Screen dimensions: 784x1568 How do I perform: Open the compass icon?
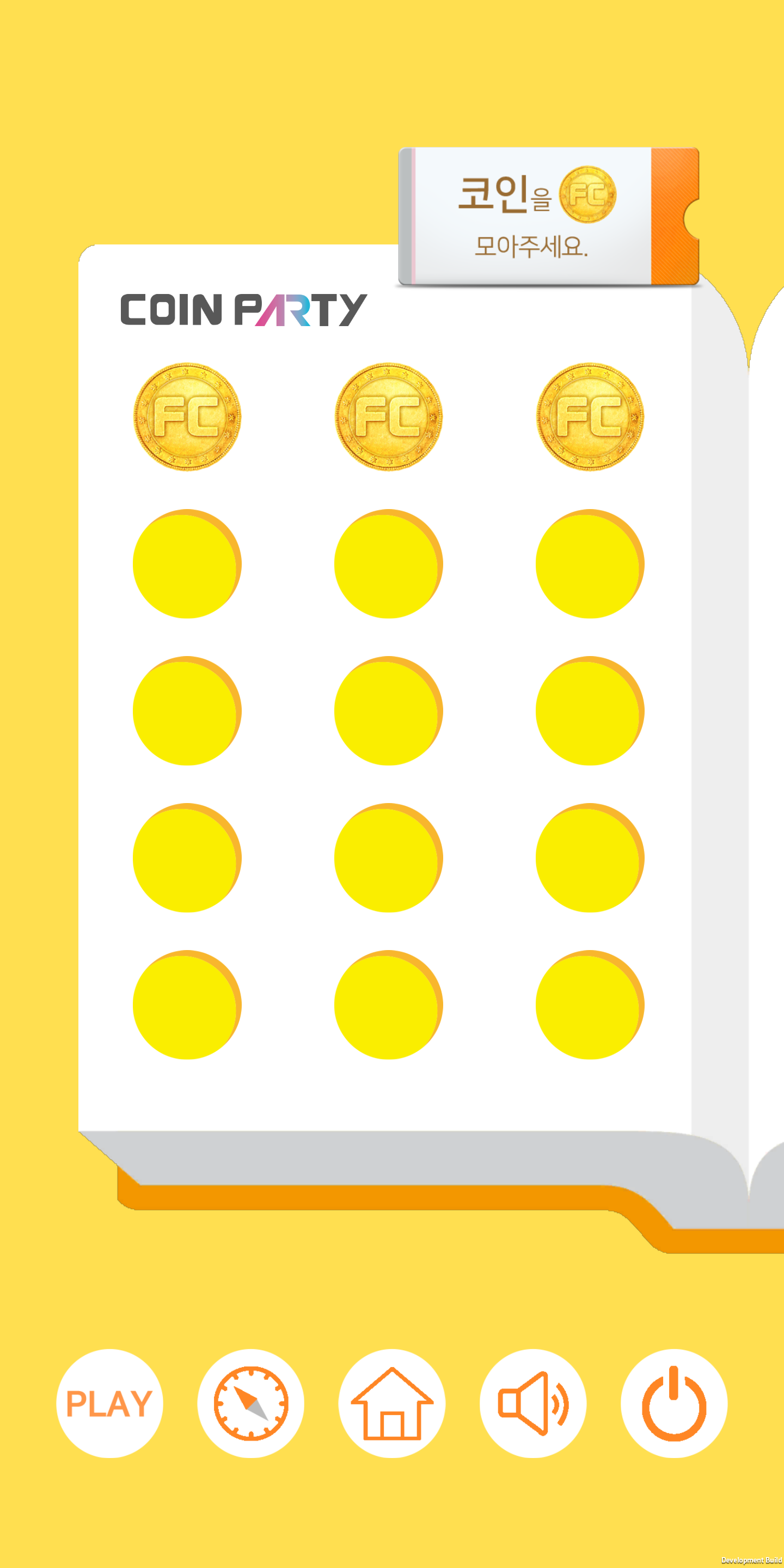pos(251,1403)
